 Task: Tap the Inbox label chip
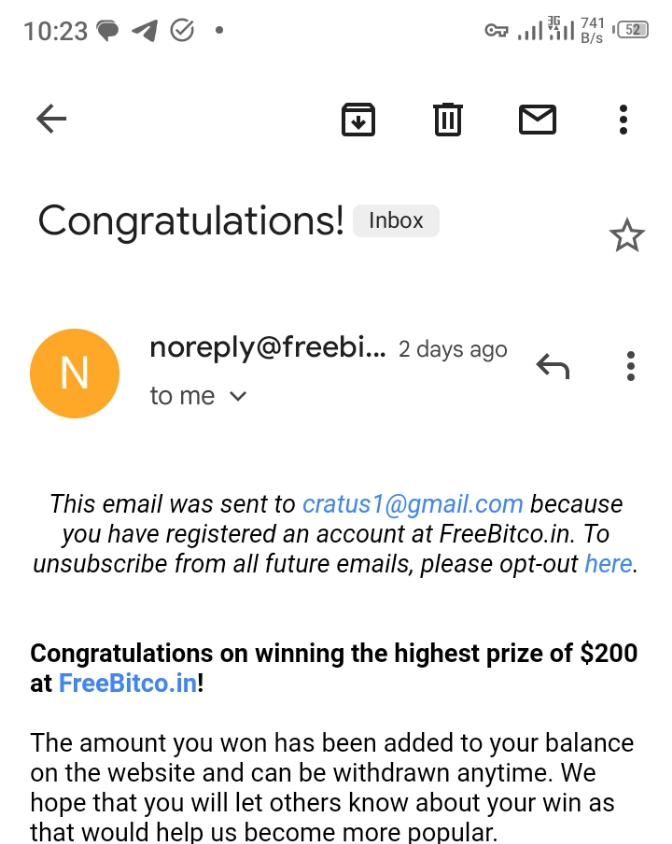[x=396, y=221]
